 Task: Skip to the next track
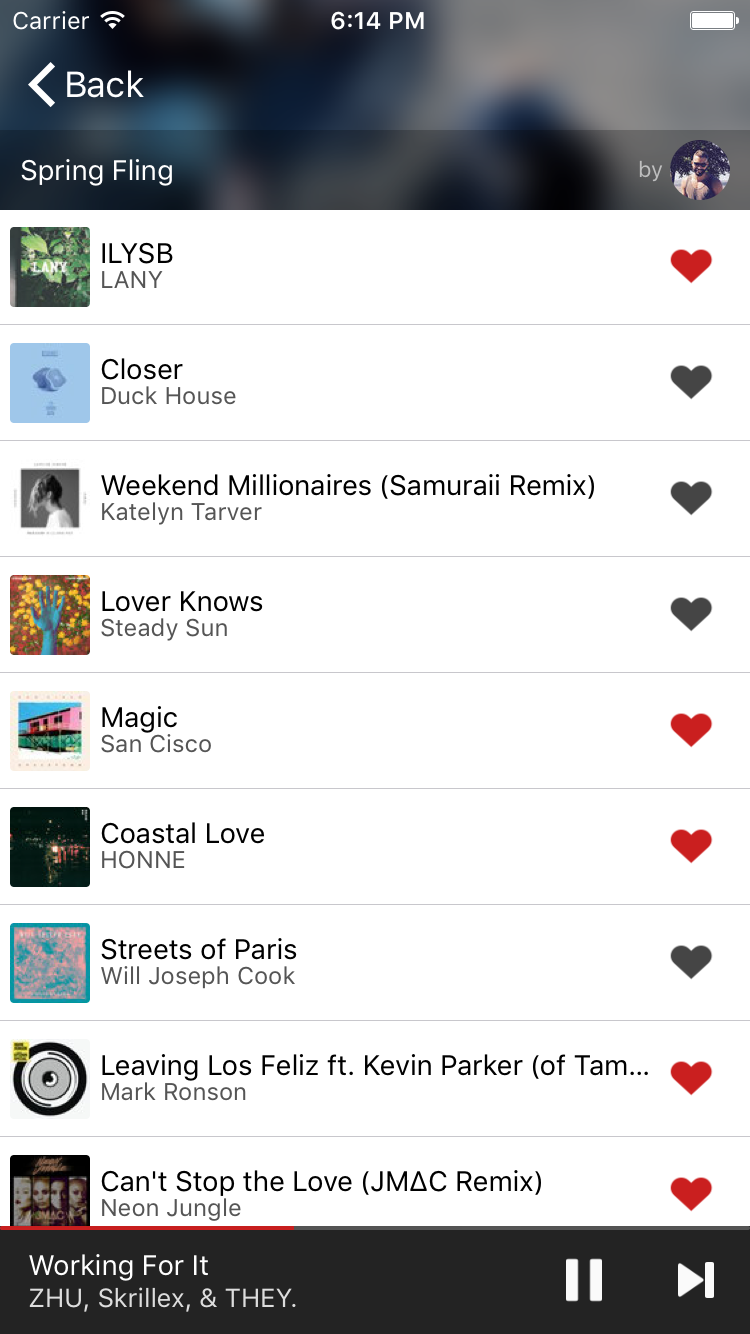coord(696,1280)
